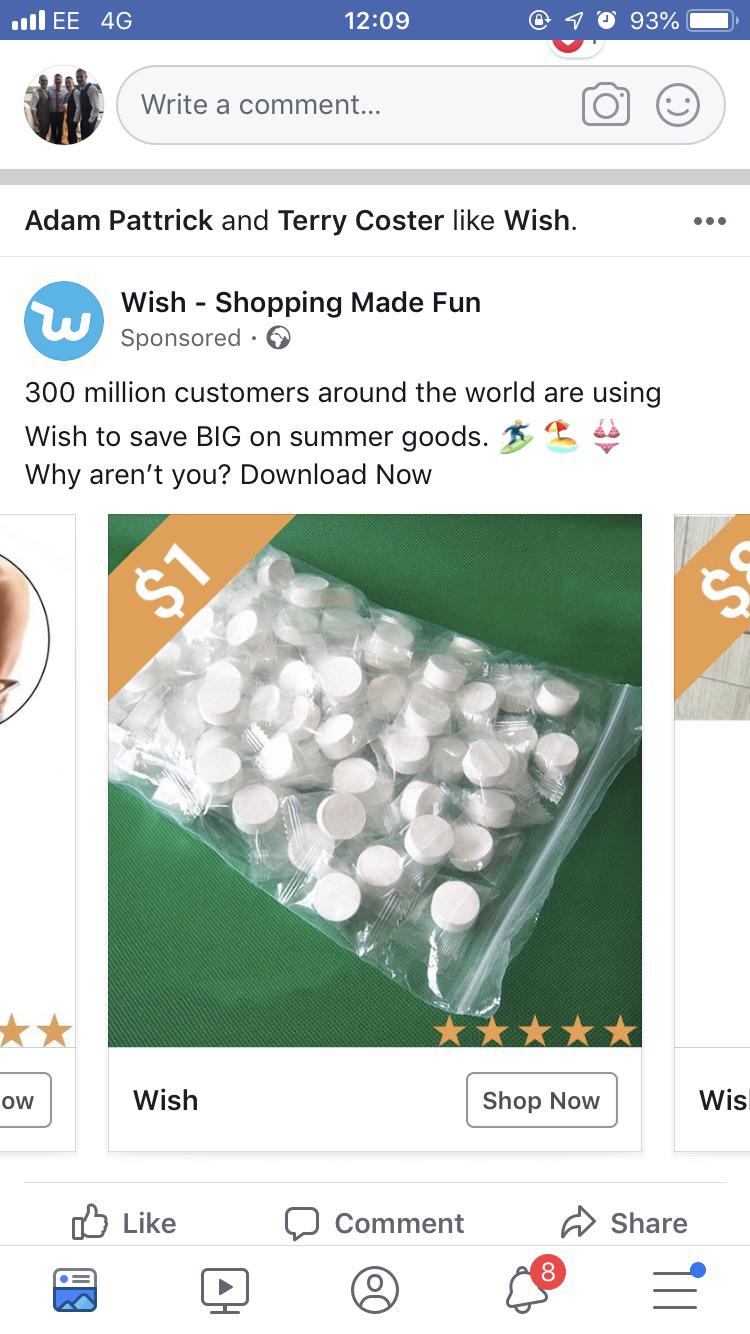Open the $1 product image card
The height and width of the screenshot is (1334, 750).
click(x=374, y=780)
